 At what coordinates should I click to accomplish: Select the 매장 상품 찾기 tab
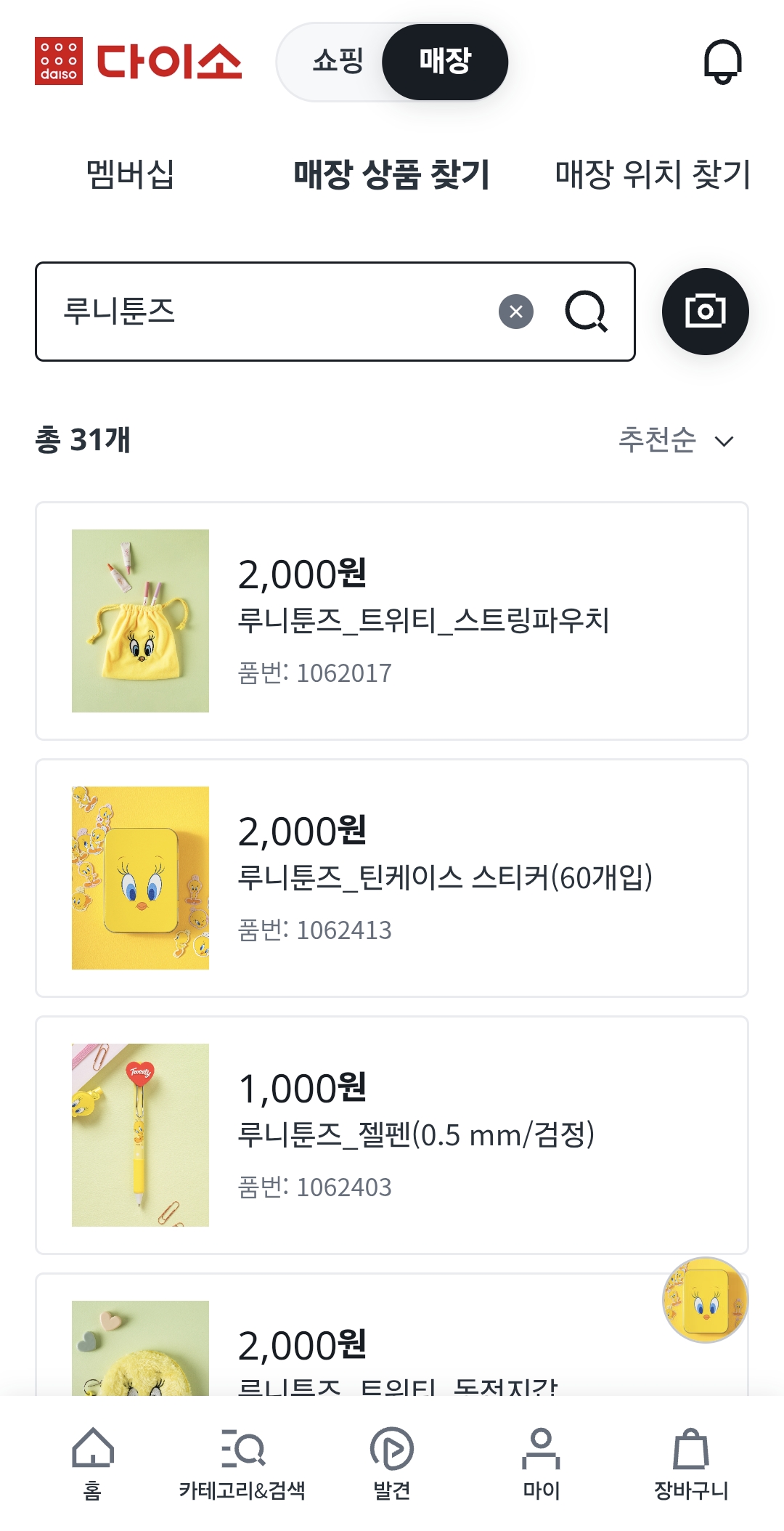click(391, 174)
